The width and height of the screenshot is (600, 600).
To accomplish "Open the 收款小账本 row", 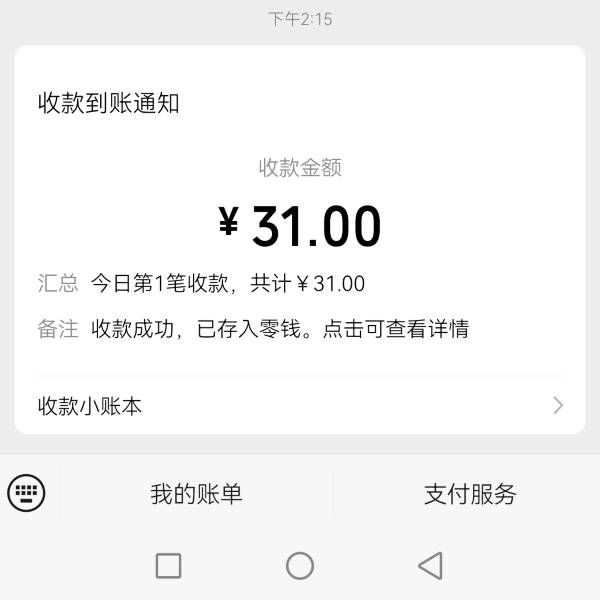I will (x=300, y=405).
